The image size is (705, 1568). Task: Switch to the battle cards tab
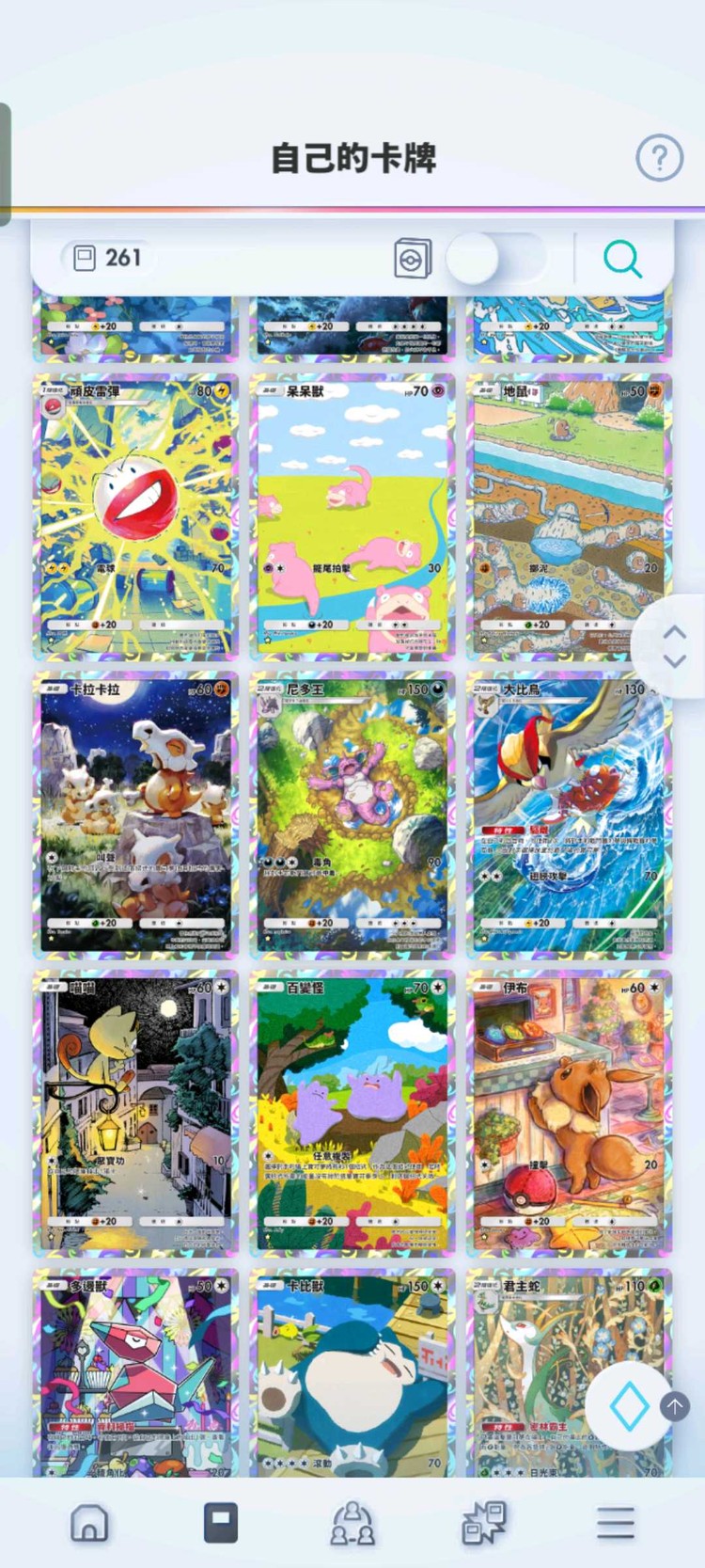[484, 1522]
